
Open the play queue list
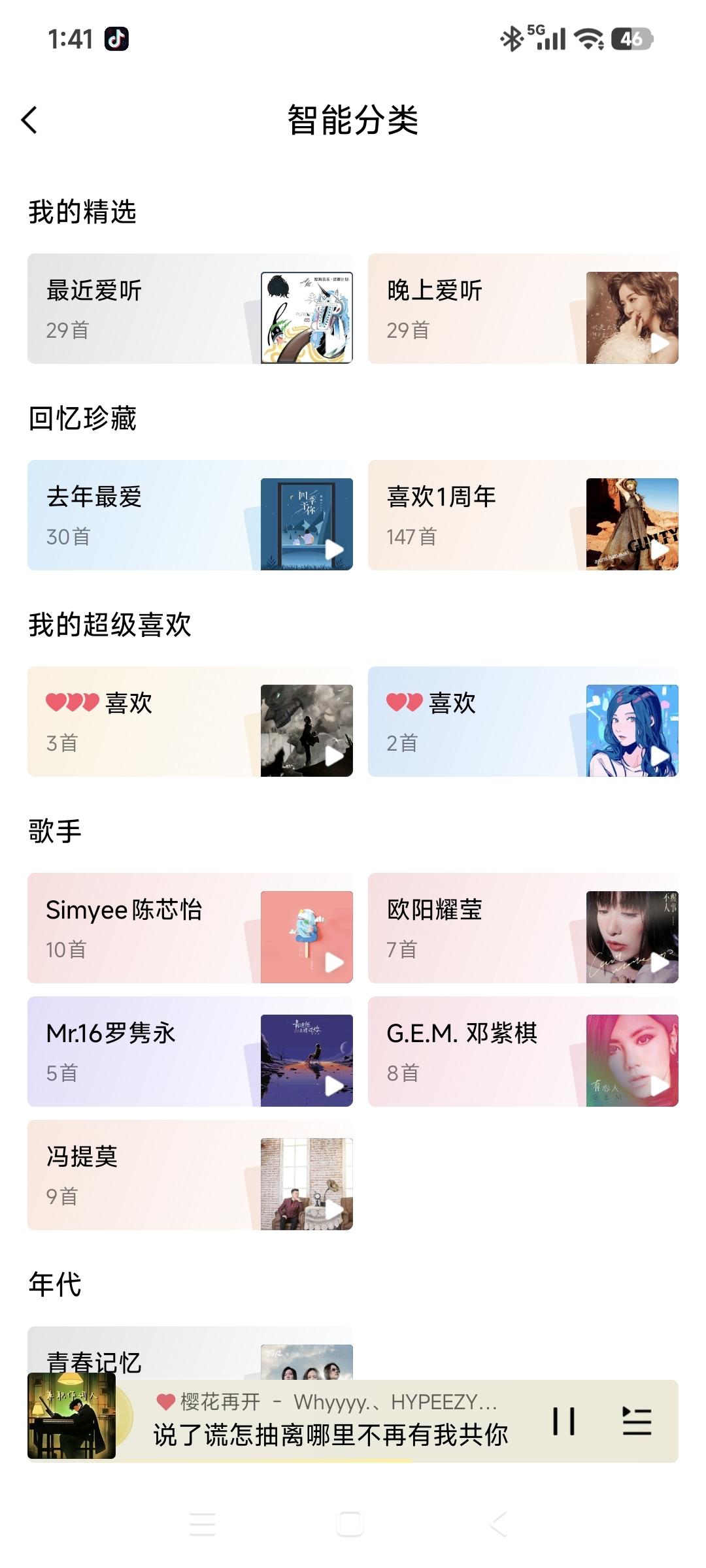(x=637, y=1421)
